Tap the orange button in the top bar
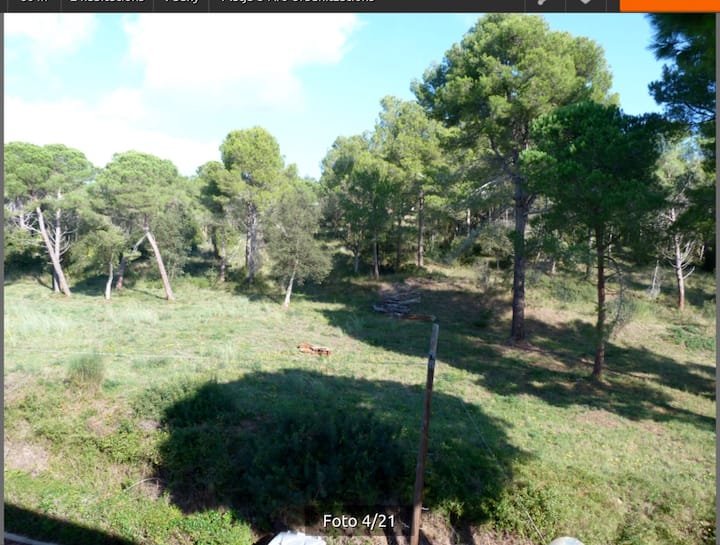Image resolution: width=720 pixels, height=545 pixels. (668, 5)
